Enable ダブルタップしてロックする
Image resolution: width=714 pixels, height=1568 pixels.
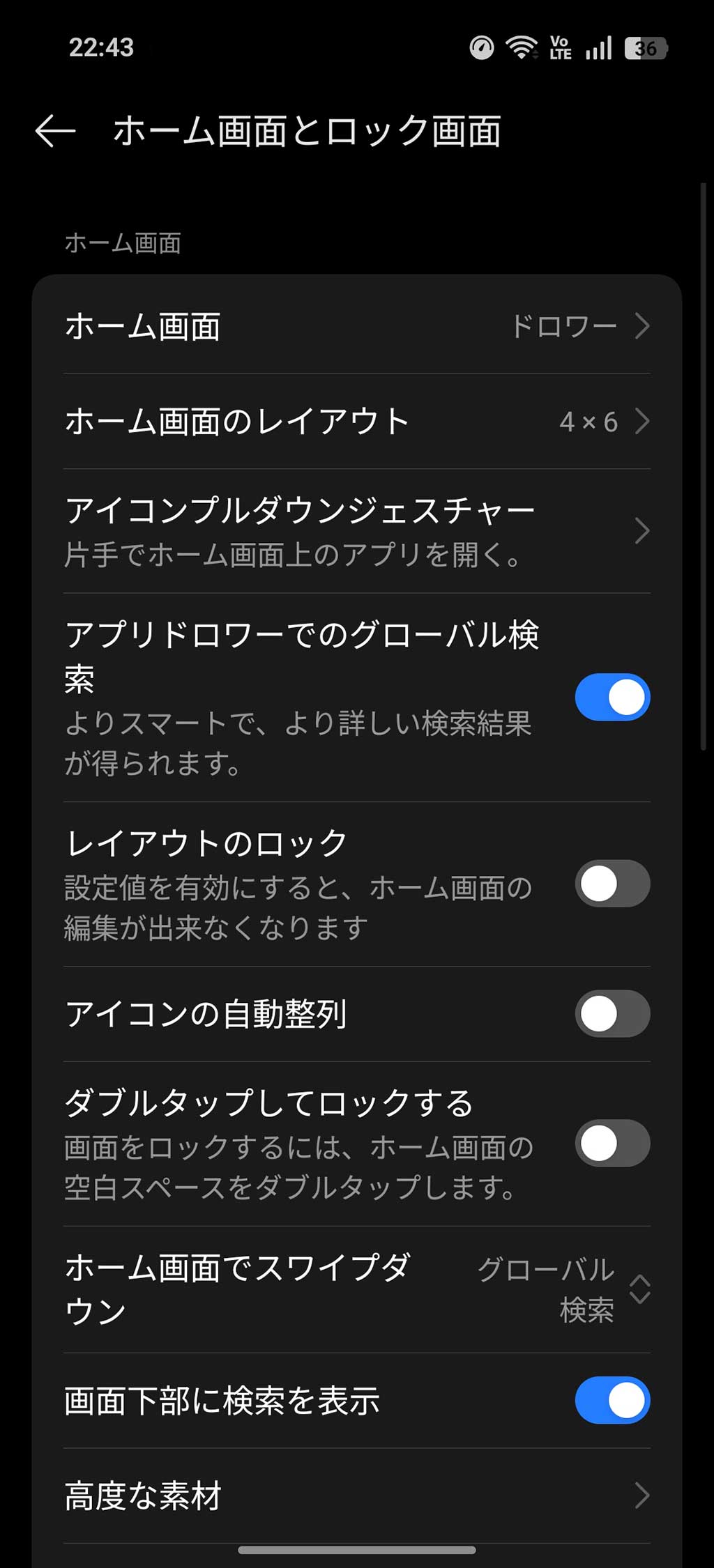point(612,1143)
